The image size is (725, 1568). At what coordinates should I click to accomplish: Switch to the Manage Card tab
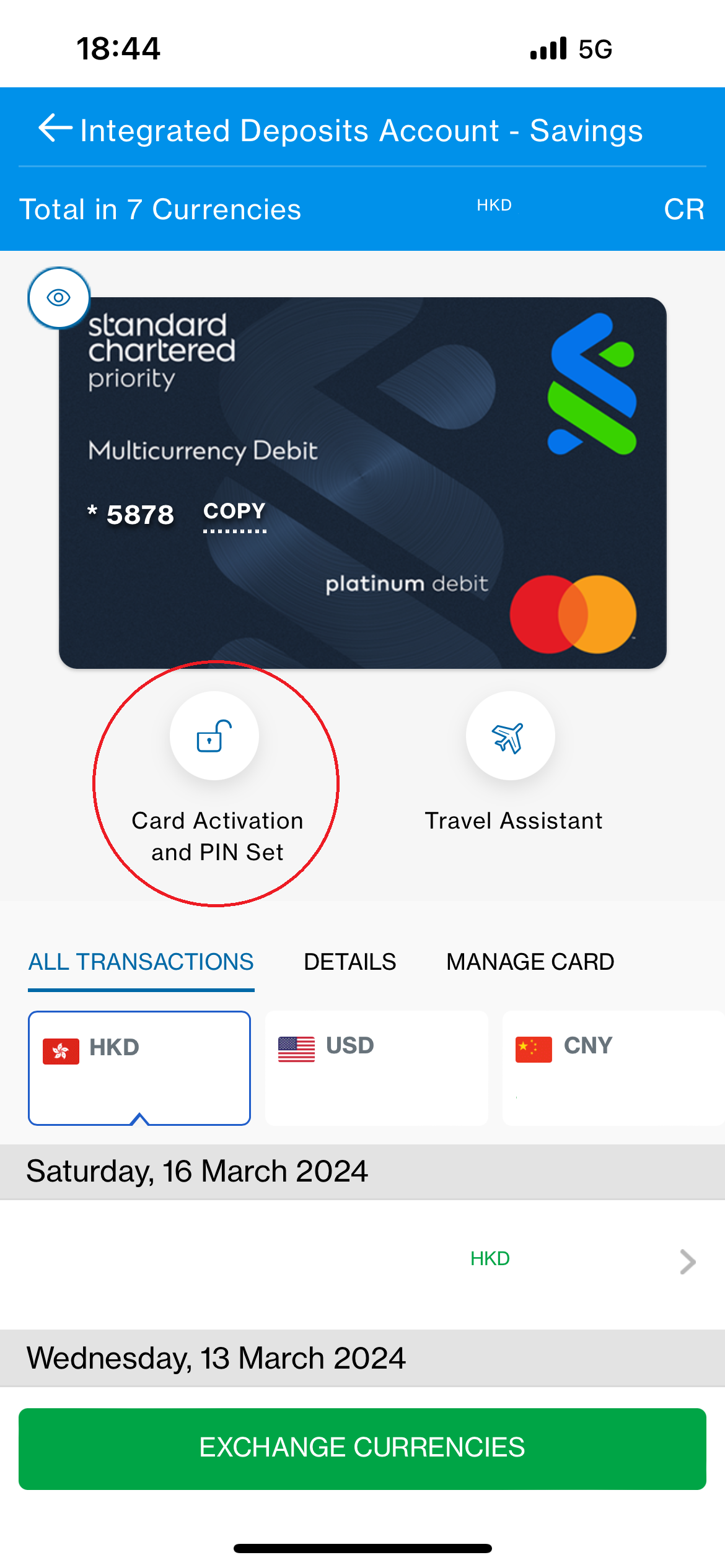click(x=530, y=962)
